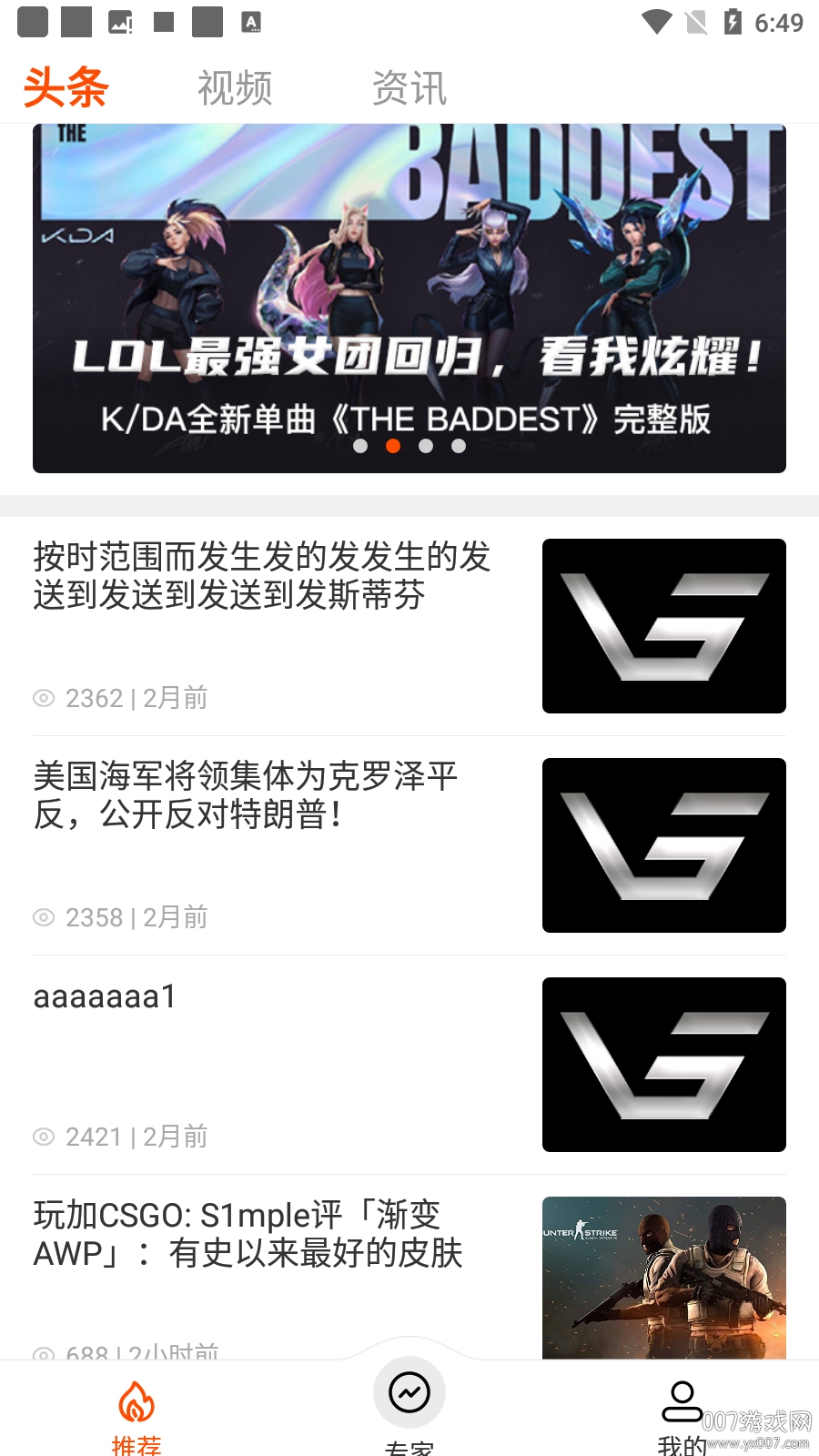Open the article titled aaaaaaa1

(x=105, y=996)
